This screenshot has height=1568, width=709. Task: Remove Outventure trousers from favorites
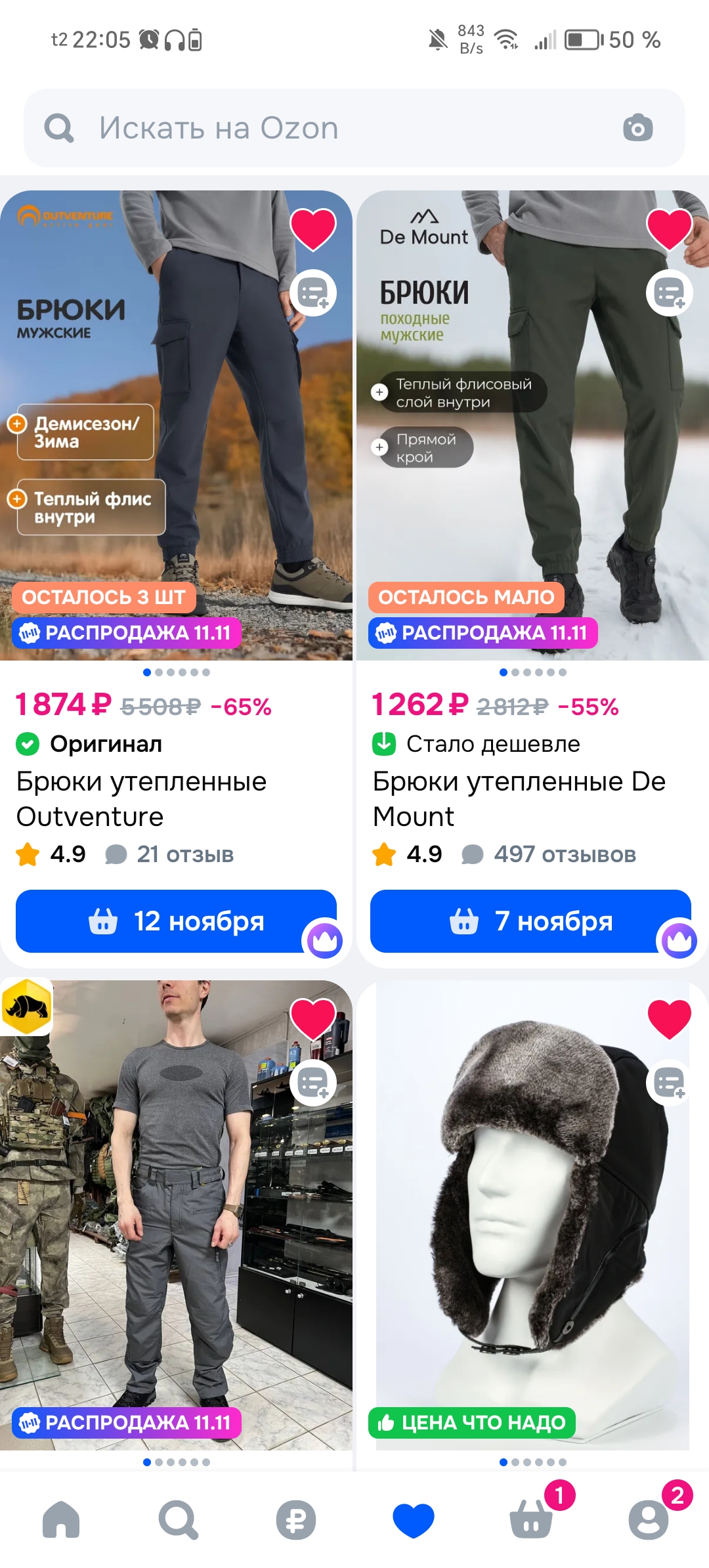[x=313, y=229]
